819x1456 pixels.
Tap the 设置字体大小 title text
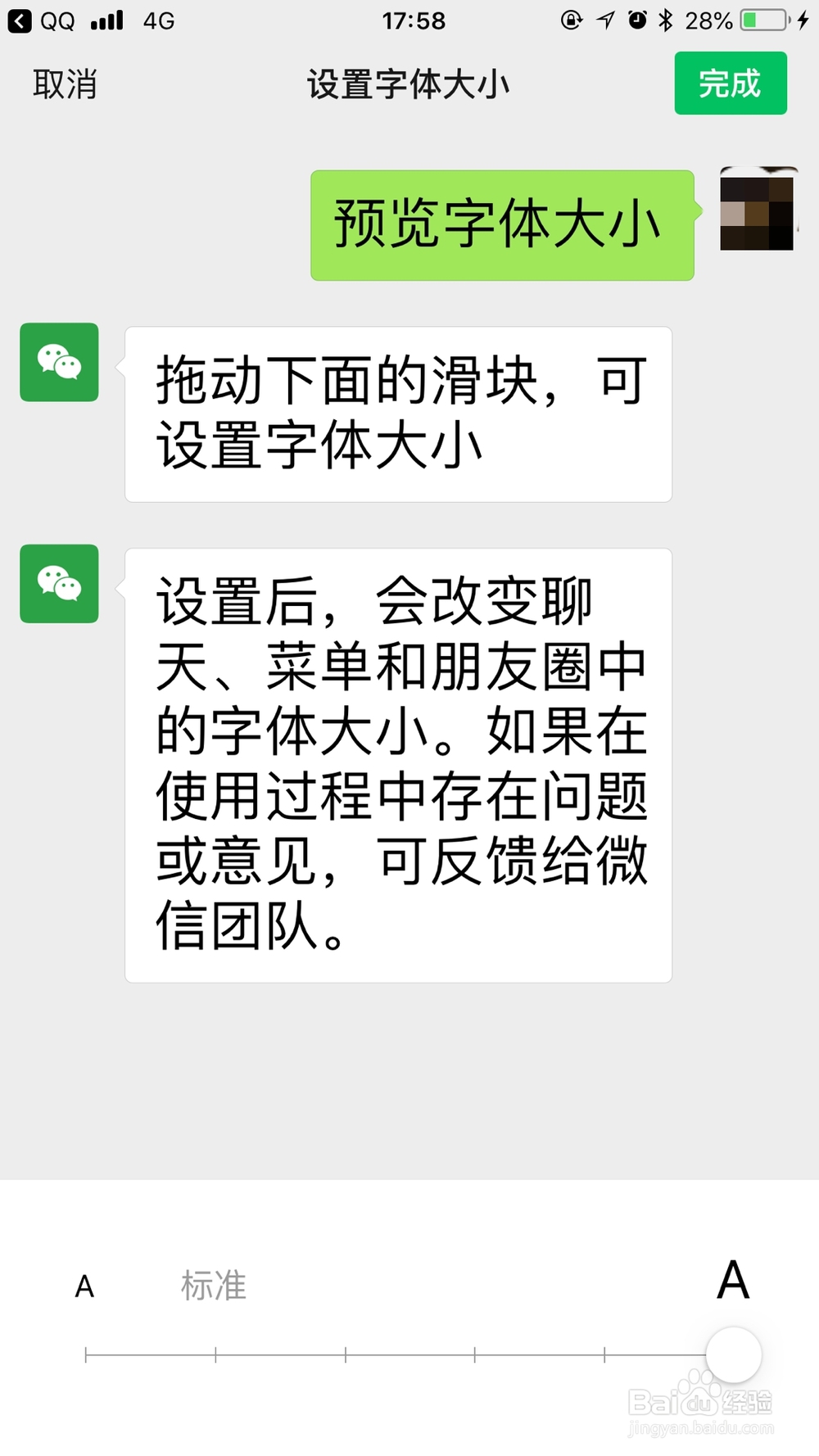pyautogui.click(x=407, y=83)
